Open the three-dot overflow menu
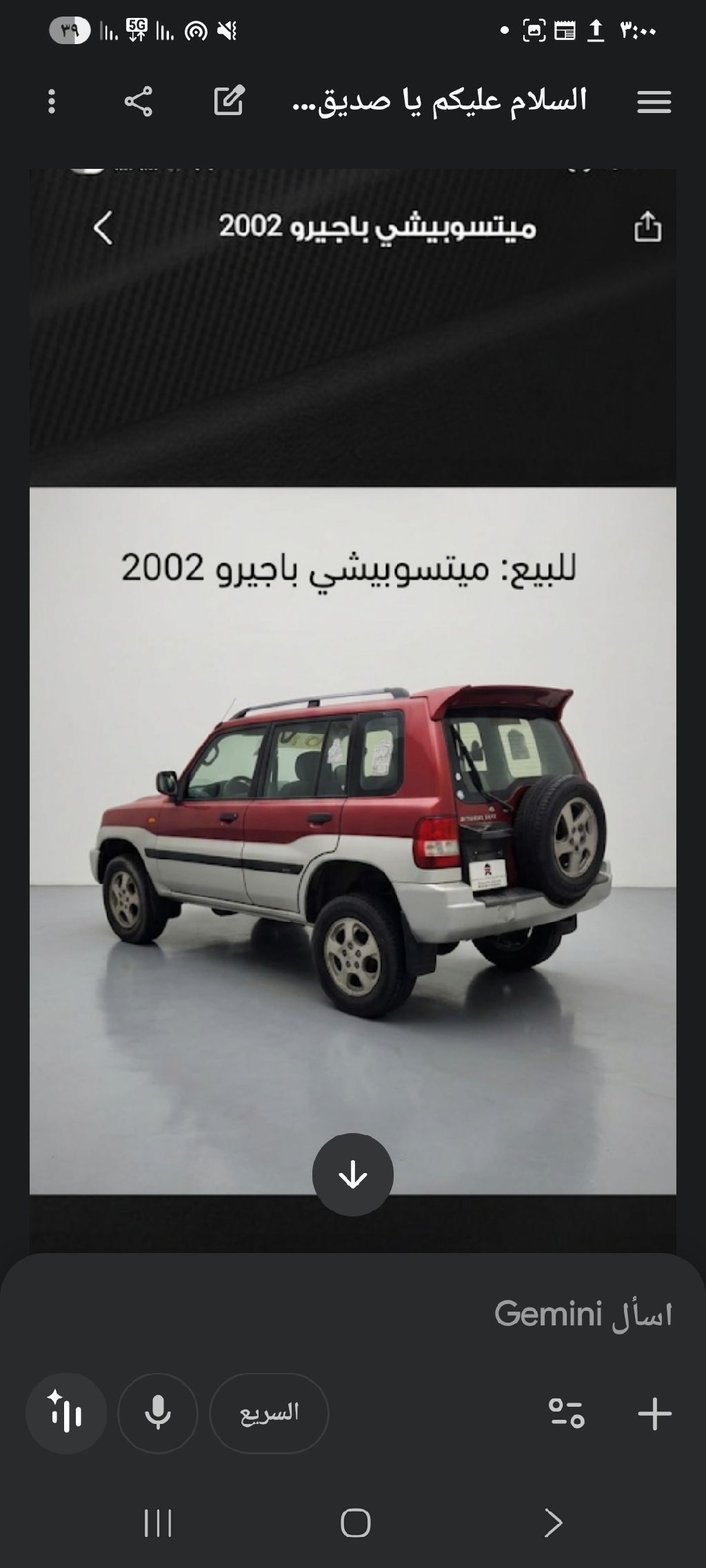Screen dimensions: 706x1568 coord(52,102)
